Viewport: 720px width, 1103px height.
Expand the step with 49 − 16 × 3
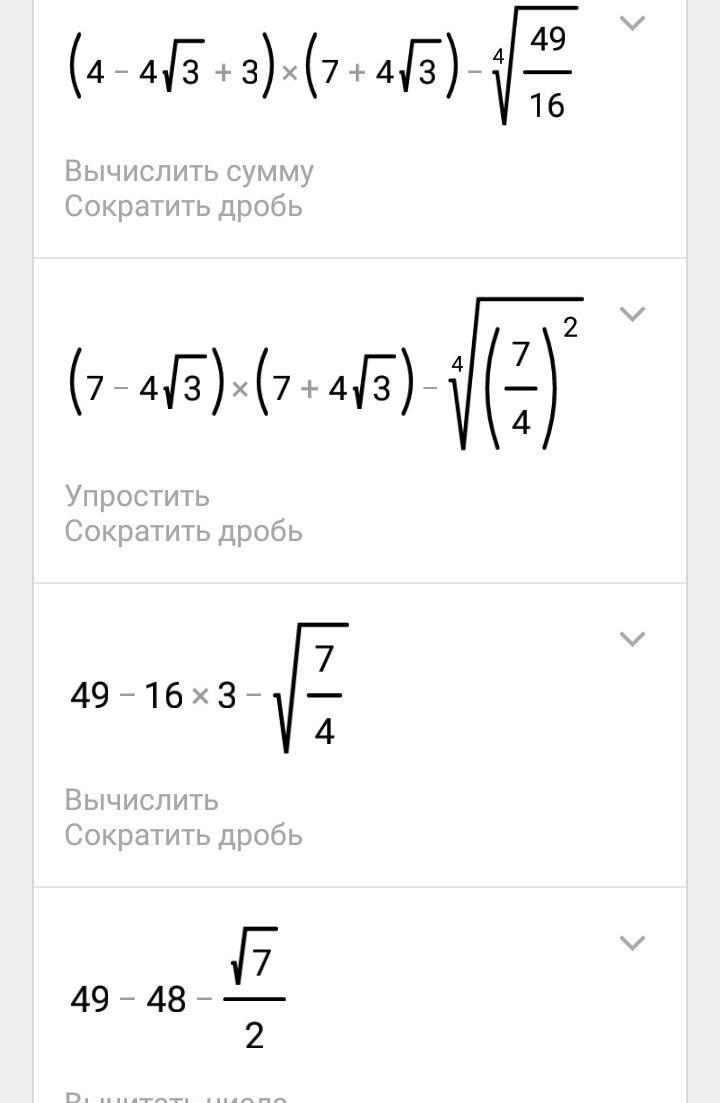(632, 639)
